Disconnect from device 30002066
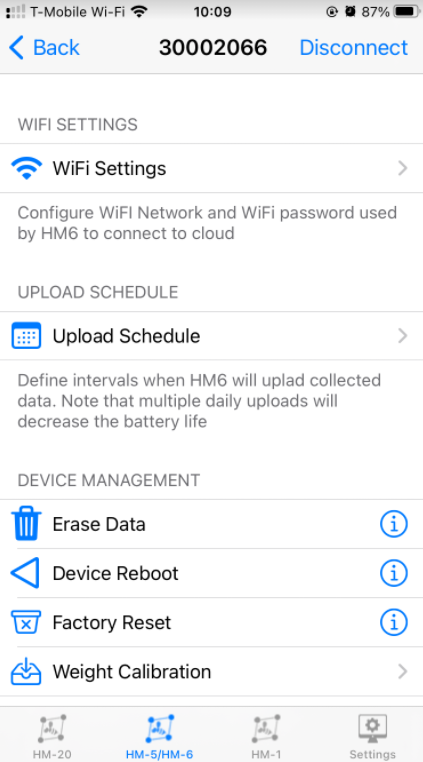The image size is (423, 762). pyautogui.click(x=353, y=48)
